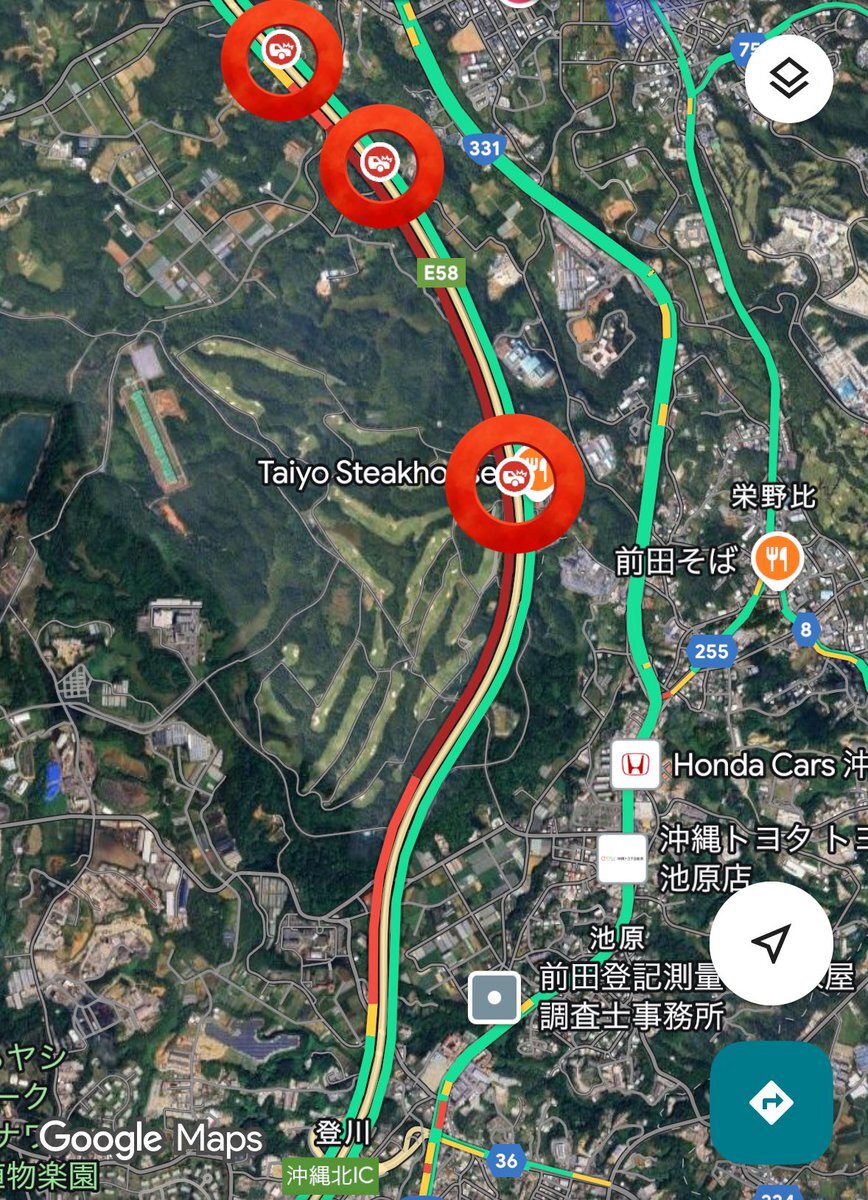This screenshot has width=868, height=1200.
Task: Start directions with the turn-arrow button
Action: (x=771, y=1103)
